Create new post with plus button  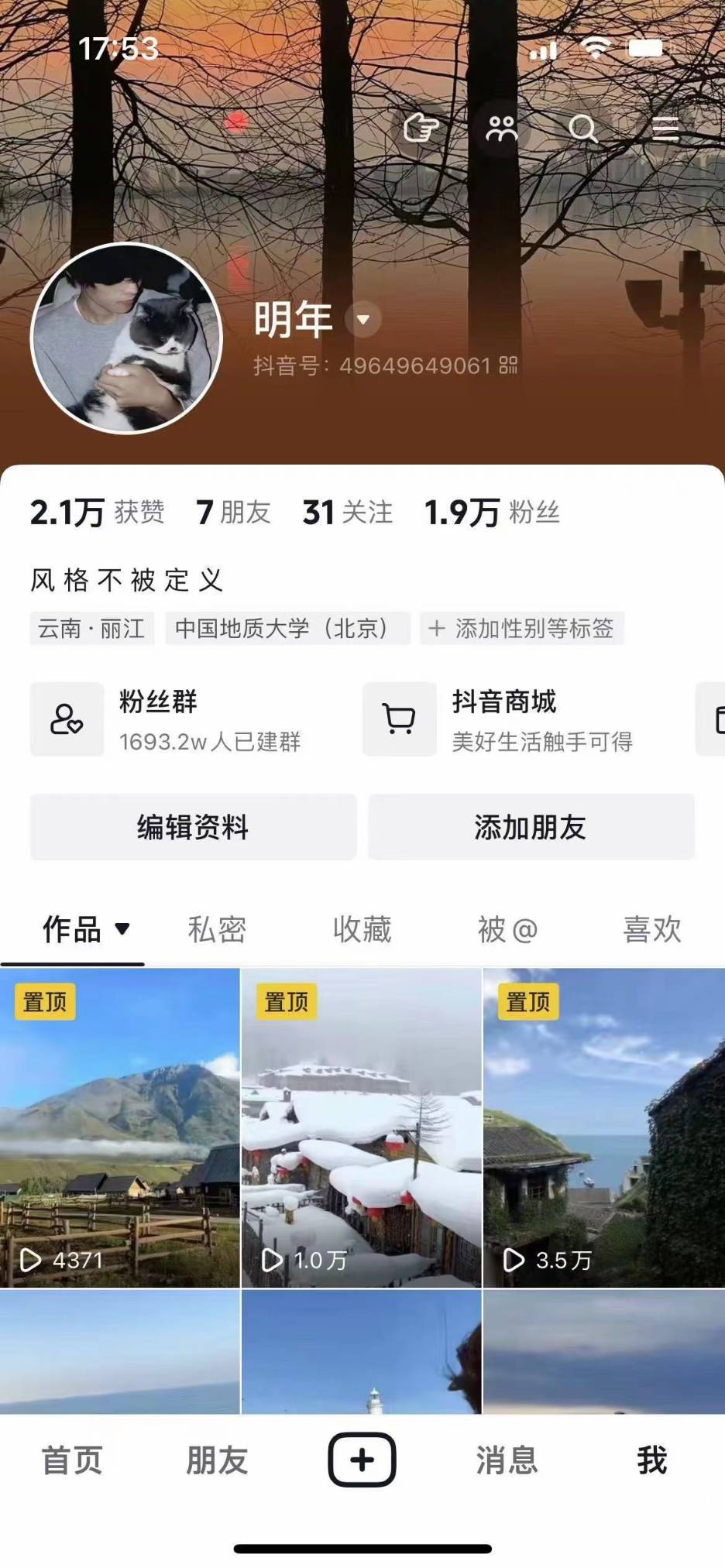[362, 1460]
